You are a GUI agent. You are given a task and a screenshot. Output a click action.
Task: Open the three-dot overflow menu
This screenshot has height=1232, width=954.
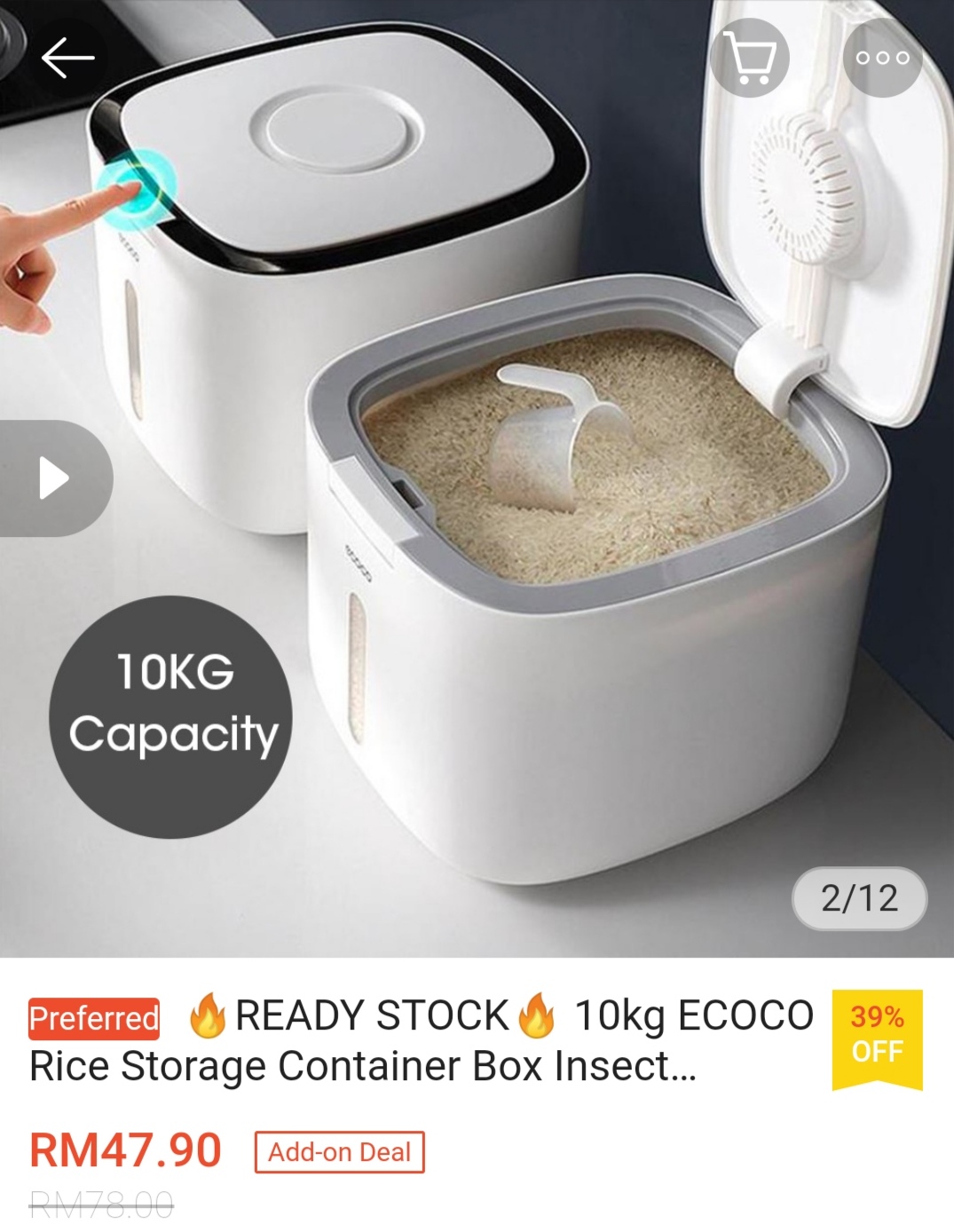(882, 59)
